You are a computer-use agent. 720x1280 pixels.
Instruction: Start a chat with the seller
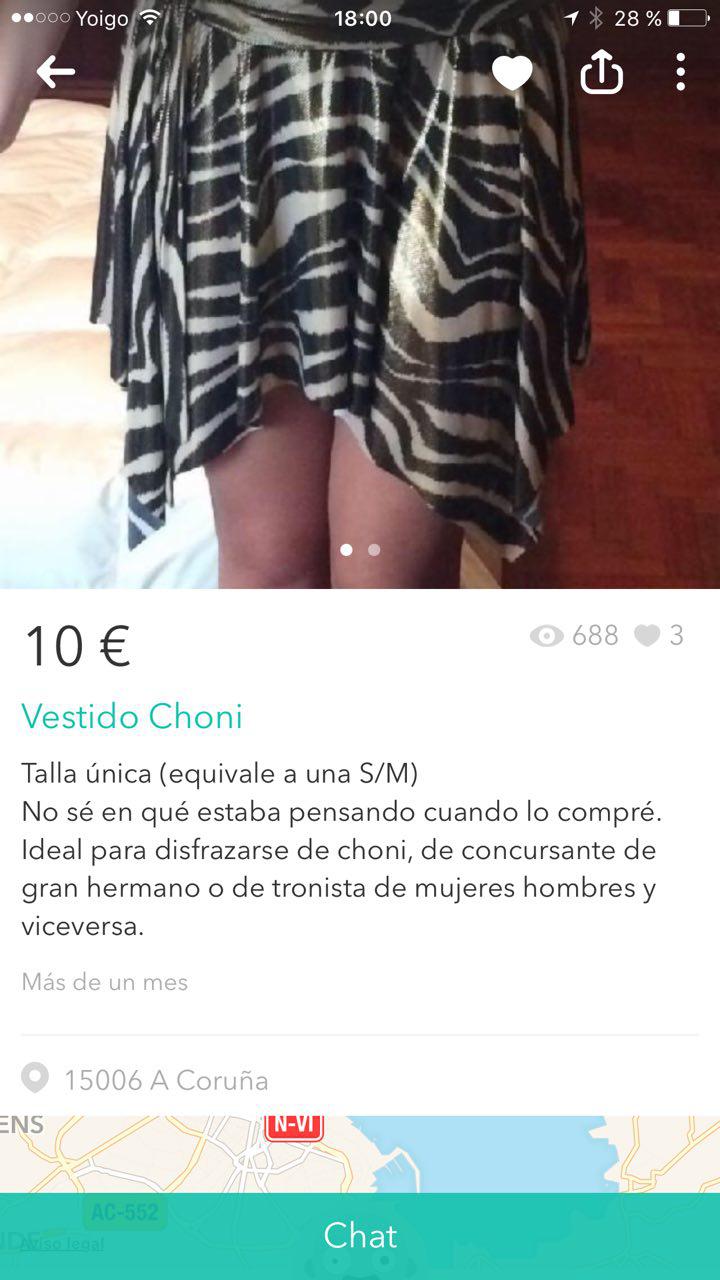(x=360, y=1236)
